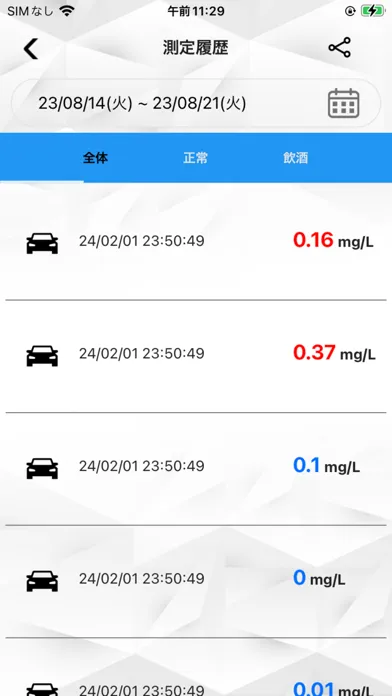Switch to the 飲酒 tab
392x696 pixels.
pos(296,158)
